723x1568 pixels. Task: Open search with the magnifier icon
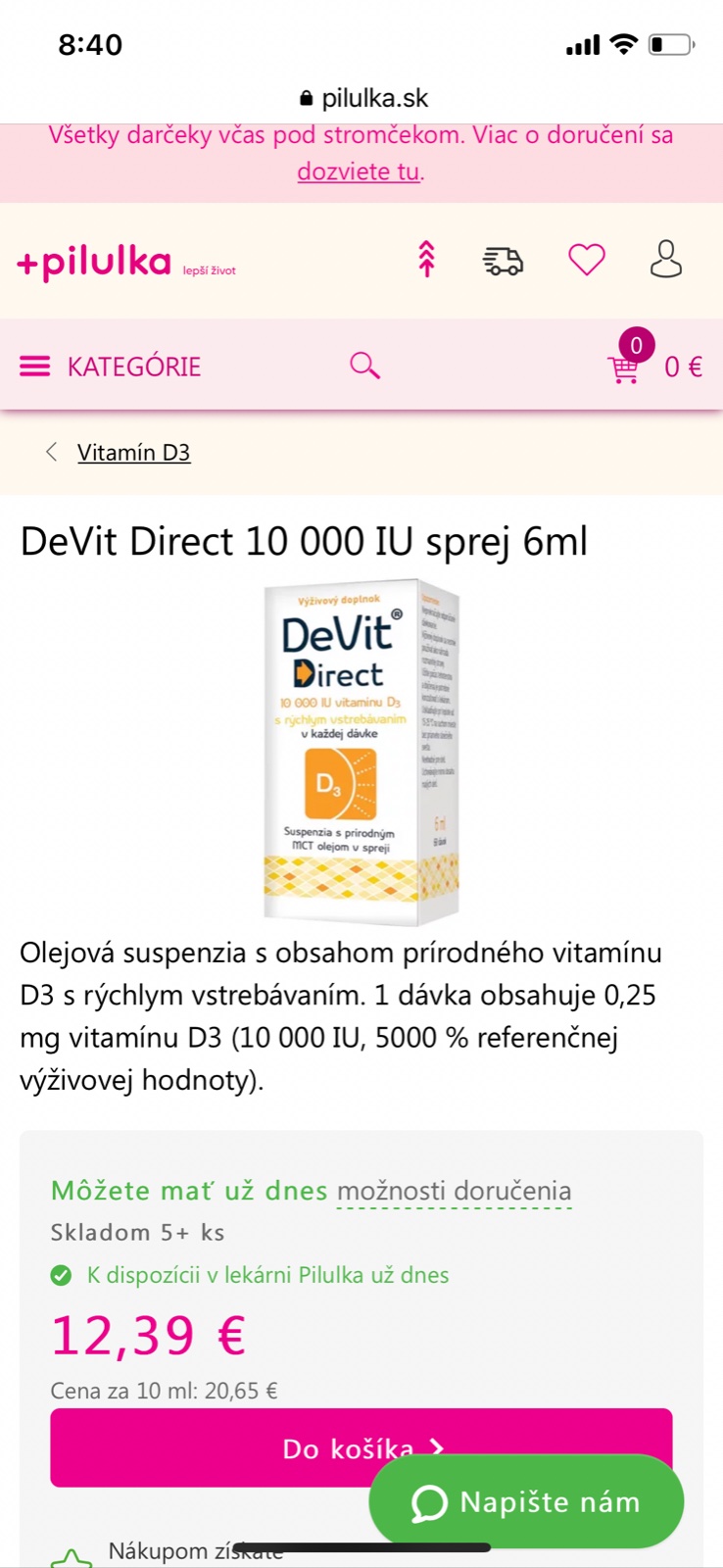pyautogui.click(x=364, y=366)
